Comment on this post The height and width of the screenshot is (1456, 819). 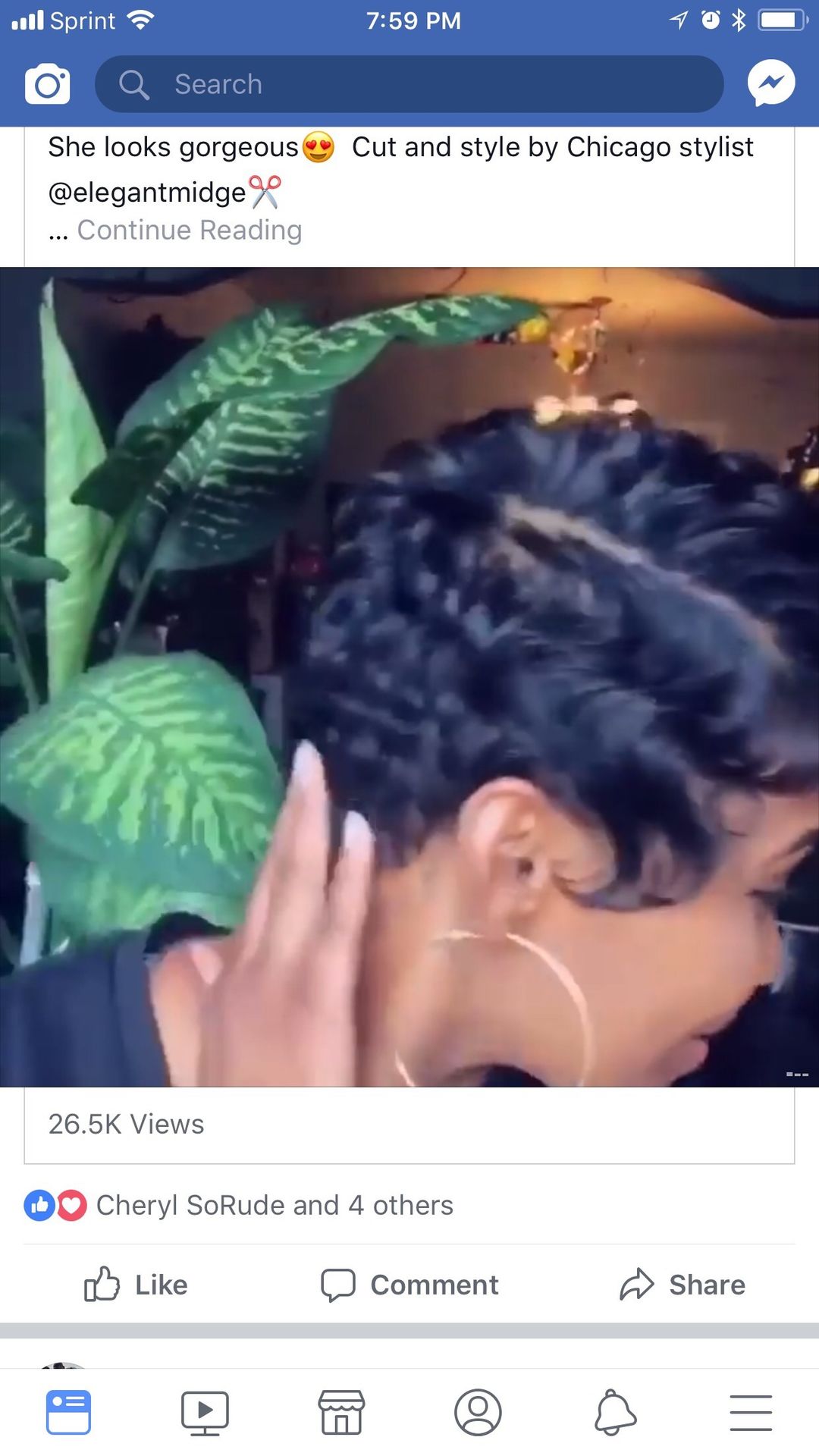[x=409, y=1285]
